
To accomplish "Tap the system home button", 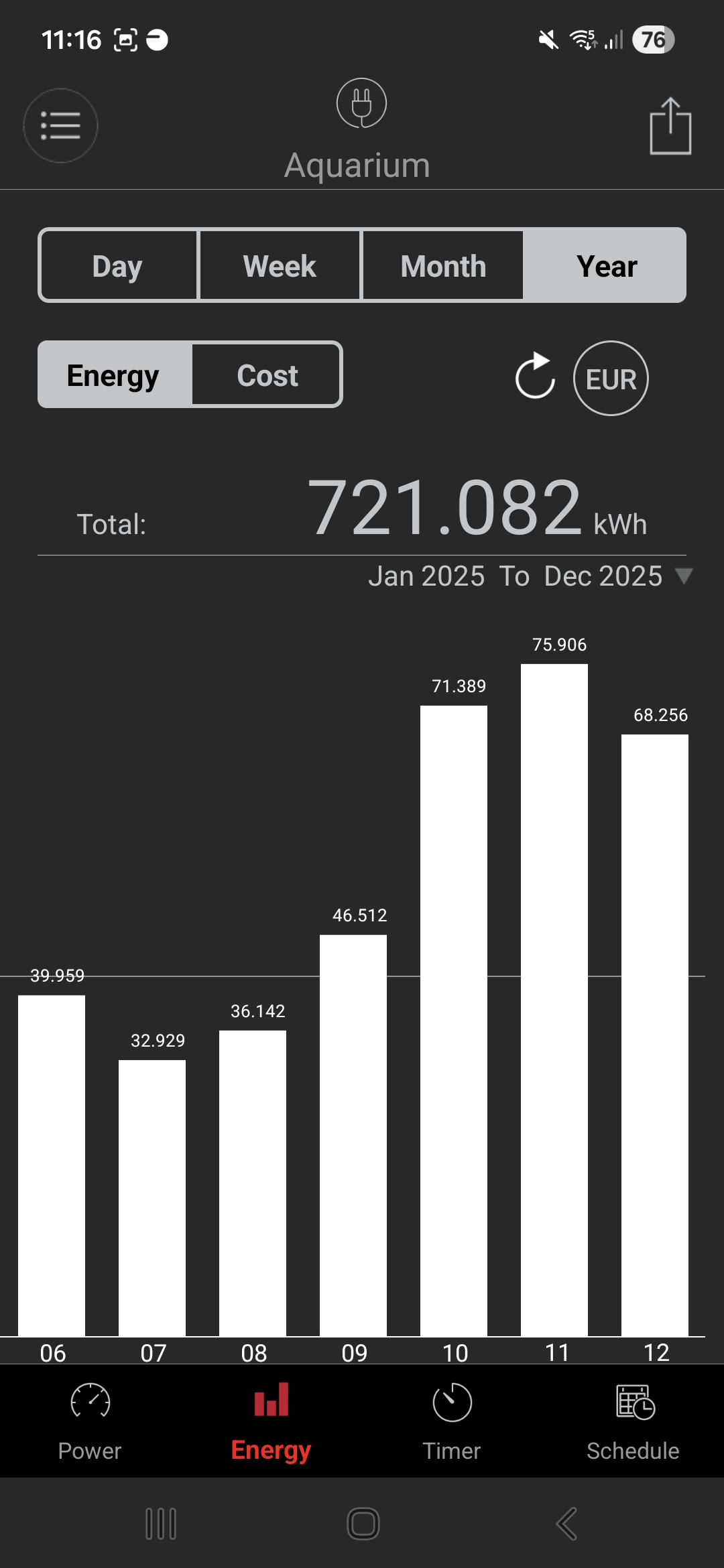I will tap(363, 1524).
